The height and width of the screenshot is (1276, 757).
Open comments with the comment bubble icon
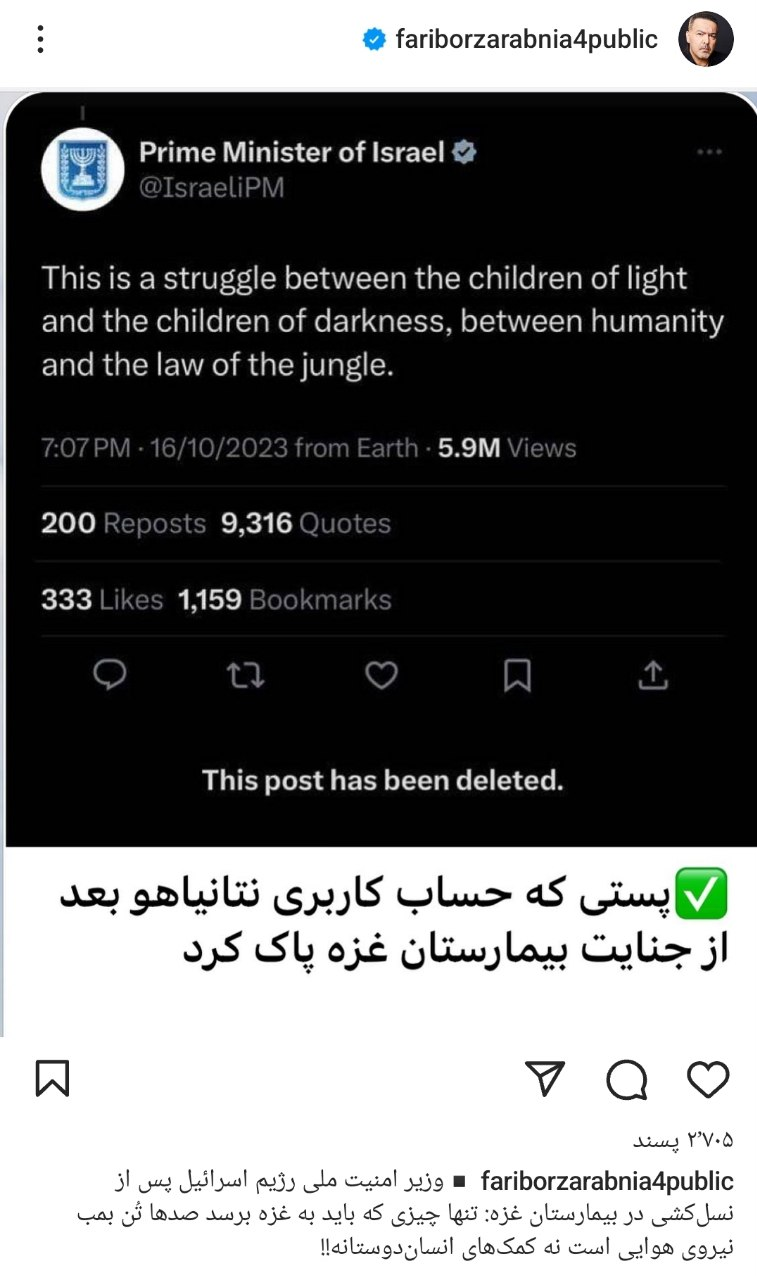[628, 1080]
